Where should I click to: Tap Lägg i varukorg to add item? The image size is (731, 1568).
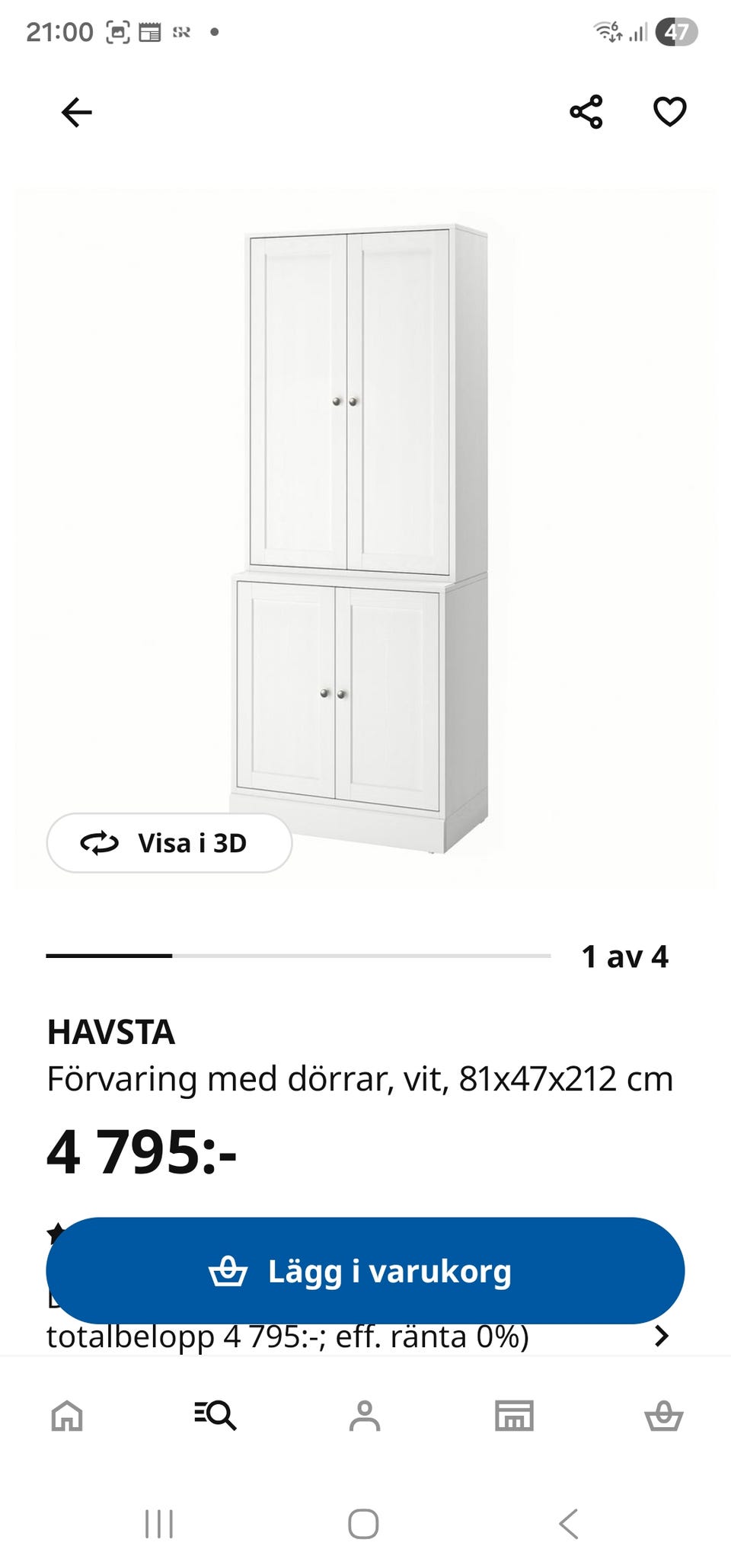365,1271
